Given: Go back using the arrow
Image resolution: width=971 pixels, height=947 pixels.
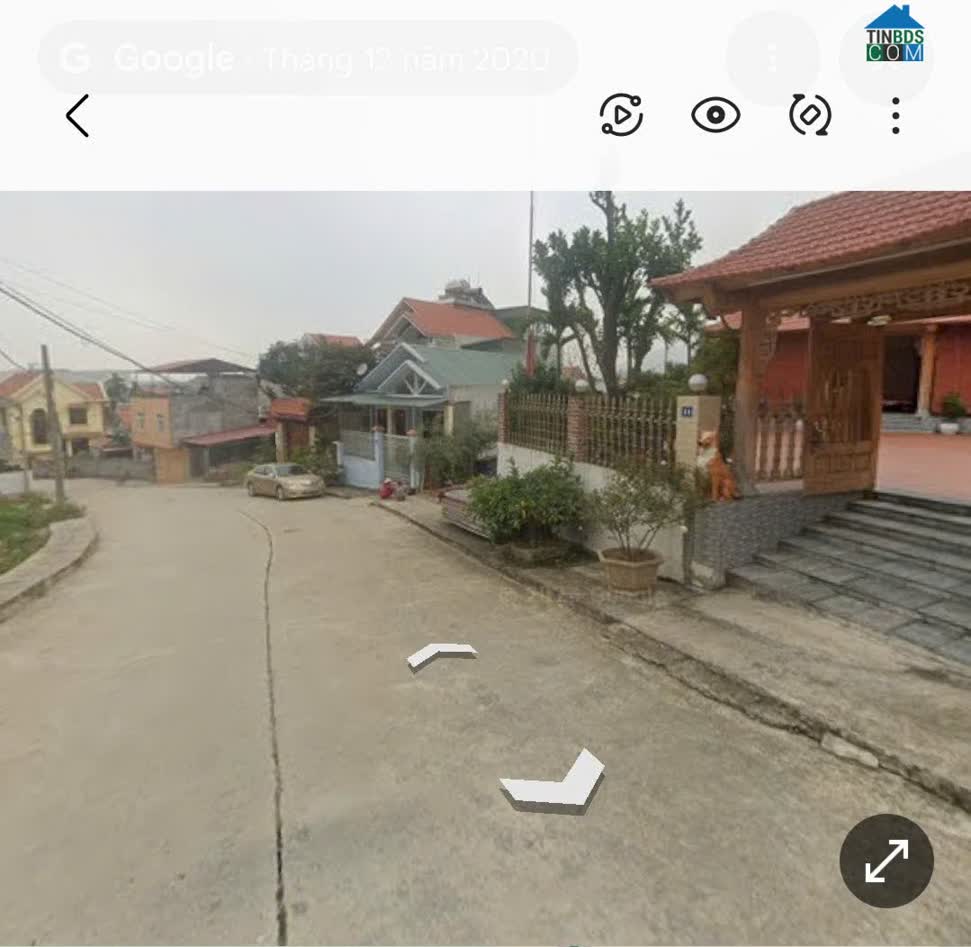Looking at the screenshot, I should [77, 116].
